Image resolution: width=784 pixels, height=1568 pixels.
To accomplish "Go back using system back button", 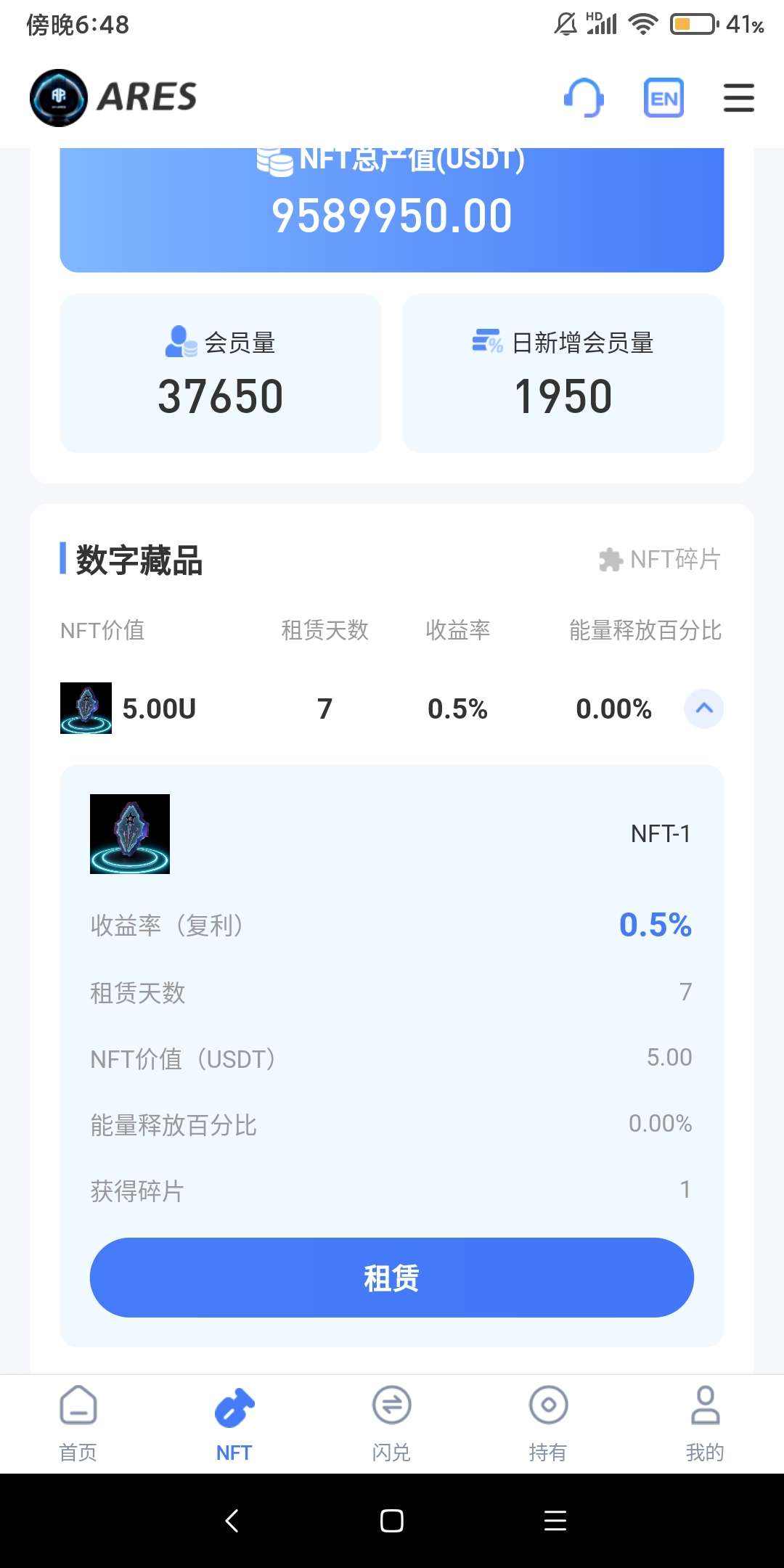I will (x=232, y=1521).
